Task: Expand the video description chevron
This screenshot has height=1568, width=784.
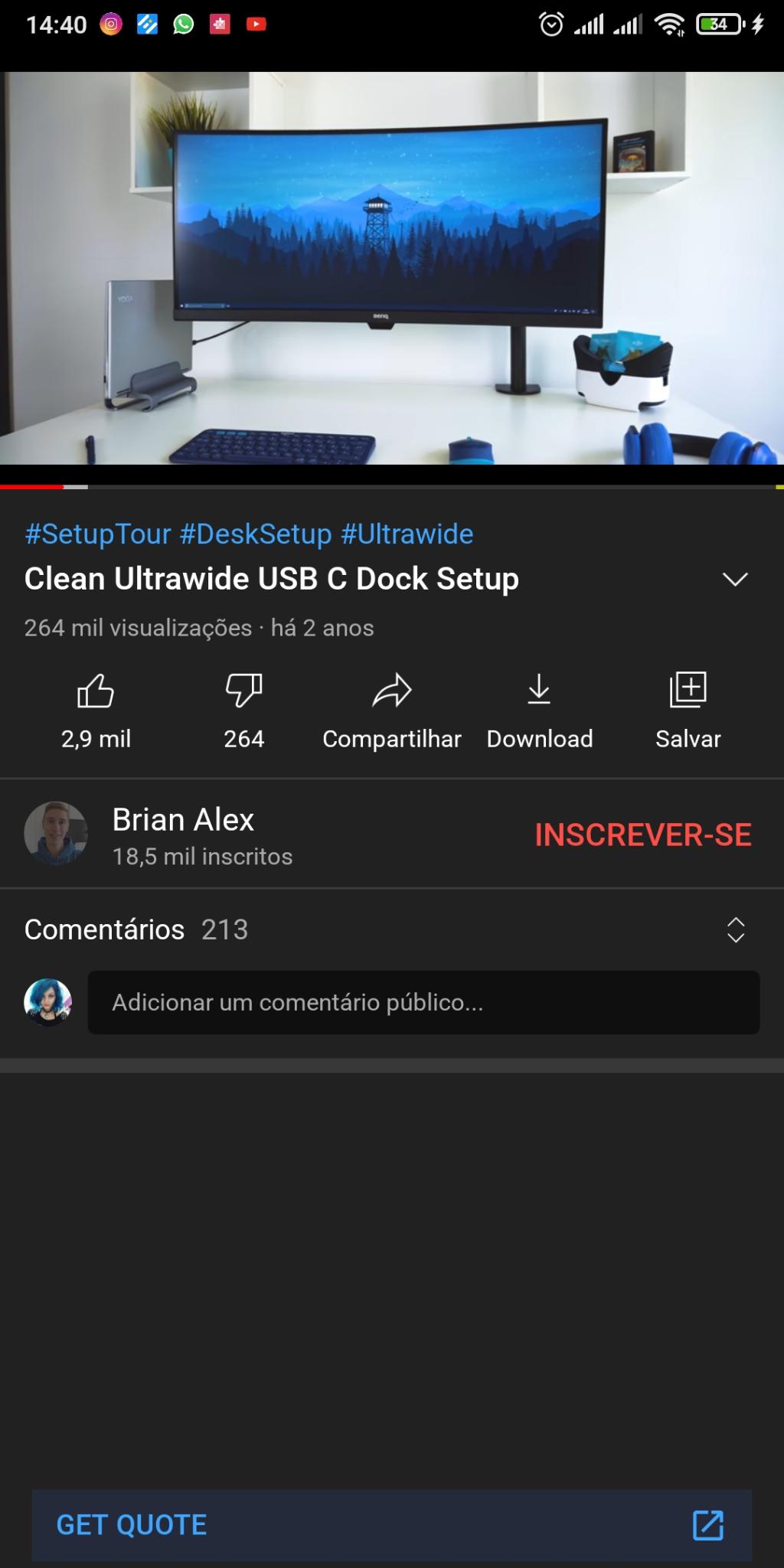Action: point(735,580)
